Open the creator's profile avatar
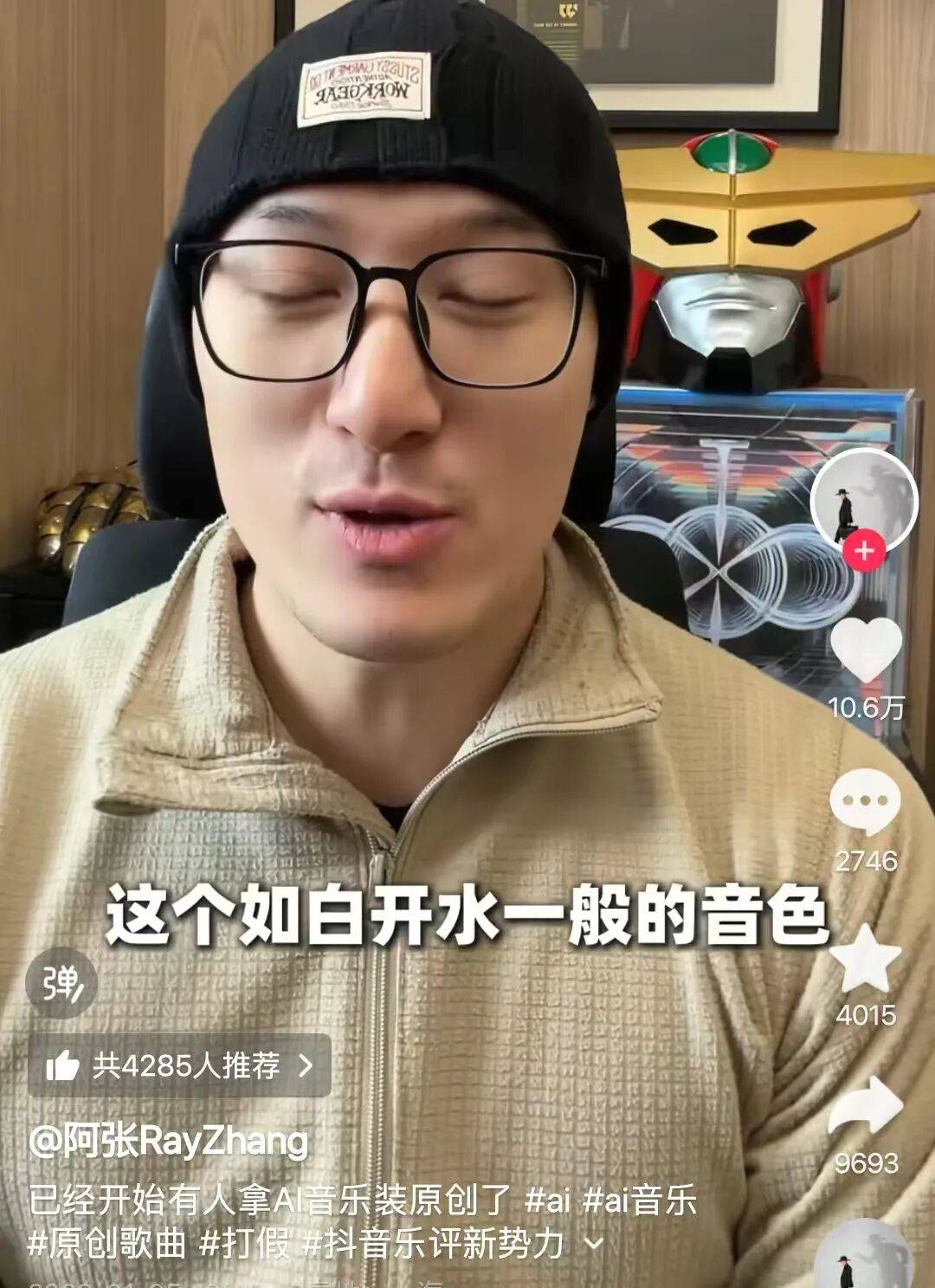 click(863, 499)
